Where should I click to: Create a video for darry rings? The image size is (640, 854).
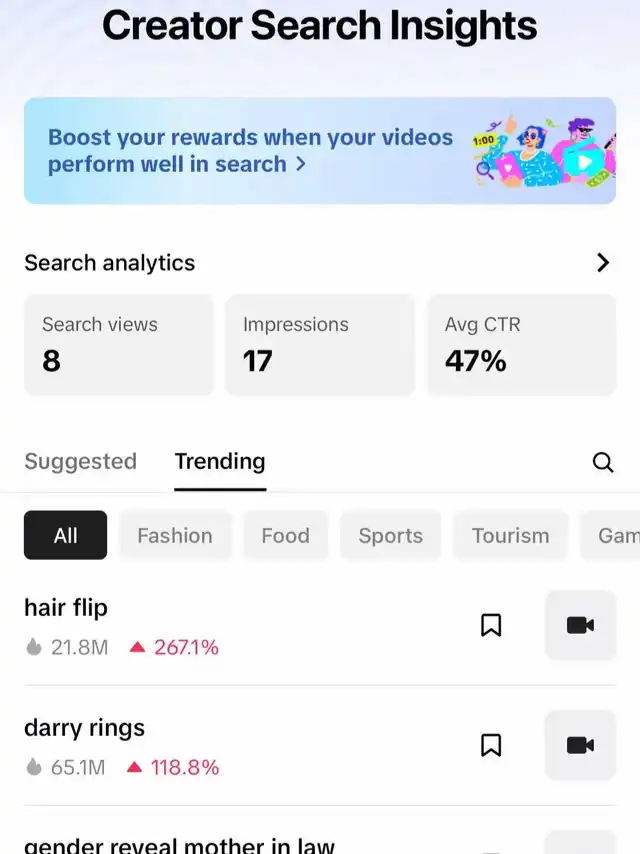click(580, 745)
